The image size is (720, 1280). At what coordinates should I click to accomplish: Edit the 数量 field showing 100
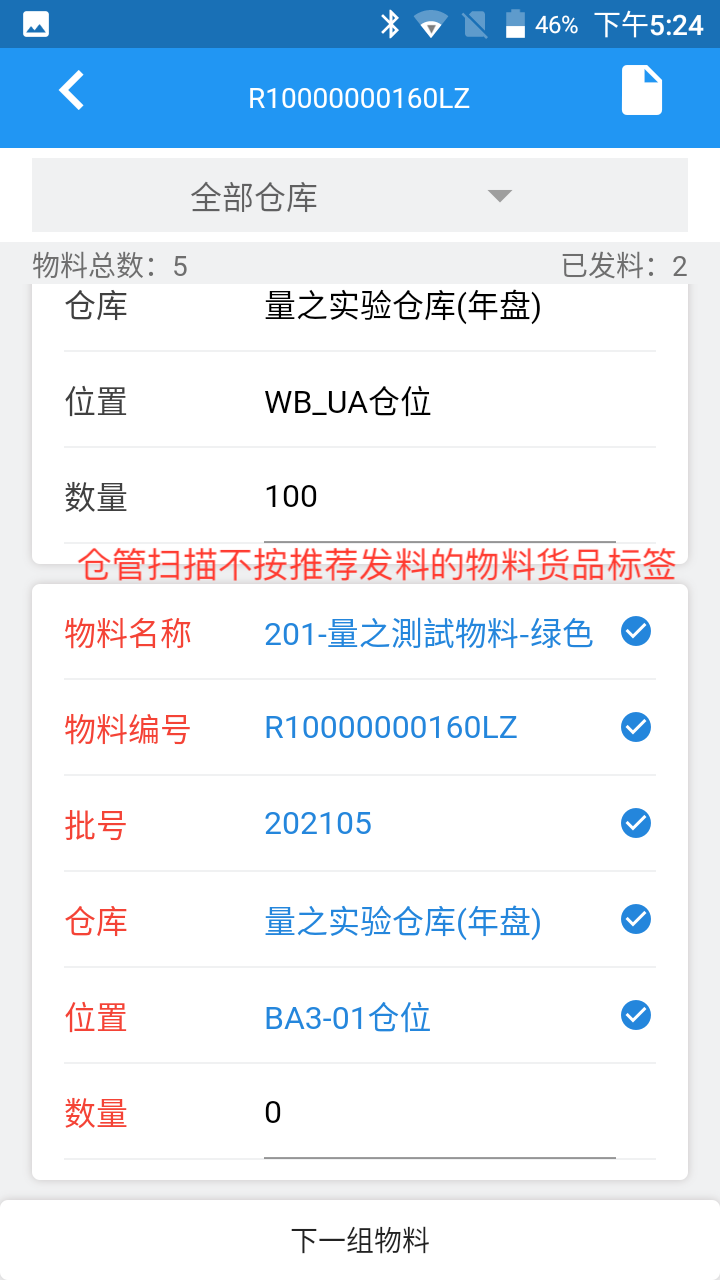(439, 497)
